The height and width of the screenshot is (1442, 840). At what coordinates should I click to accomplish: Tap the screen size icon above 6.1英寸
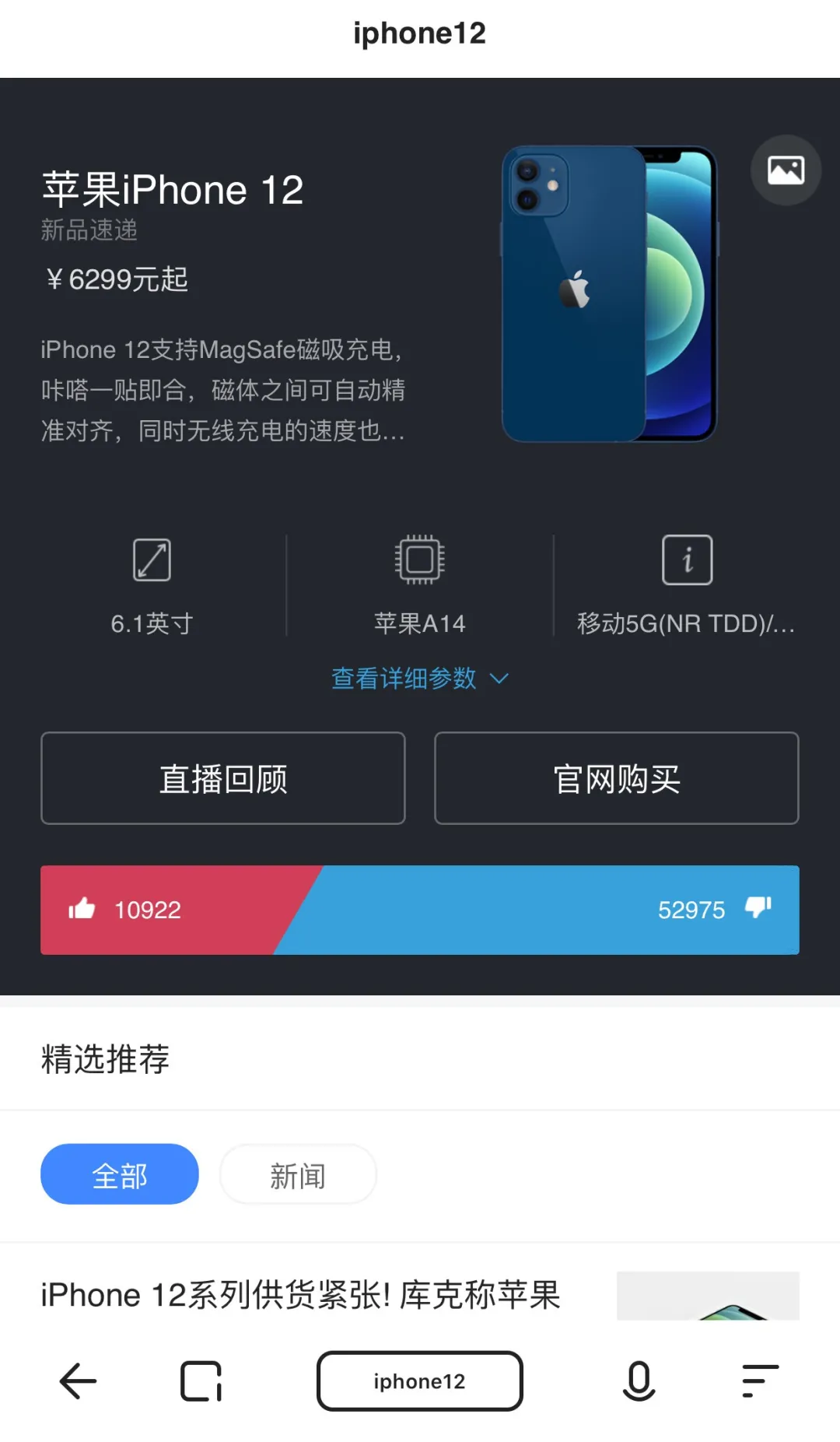151,559
